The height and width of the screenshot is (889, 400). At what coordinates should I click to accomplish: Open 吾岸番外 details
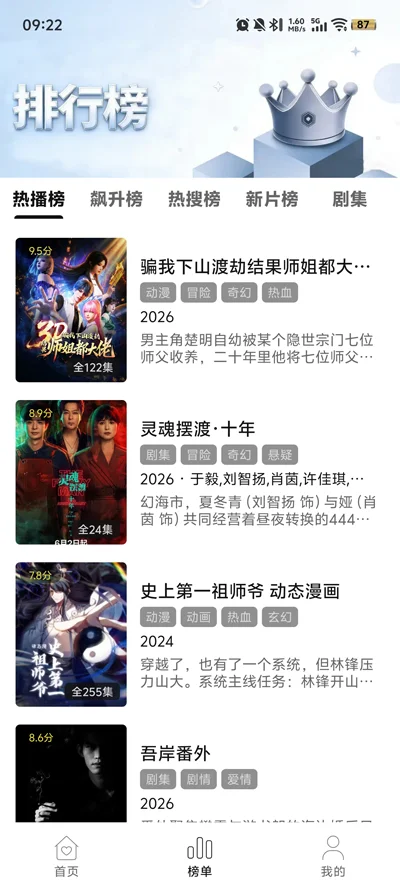tap(200, 773)
